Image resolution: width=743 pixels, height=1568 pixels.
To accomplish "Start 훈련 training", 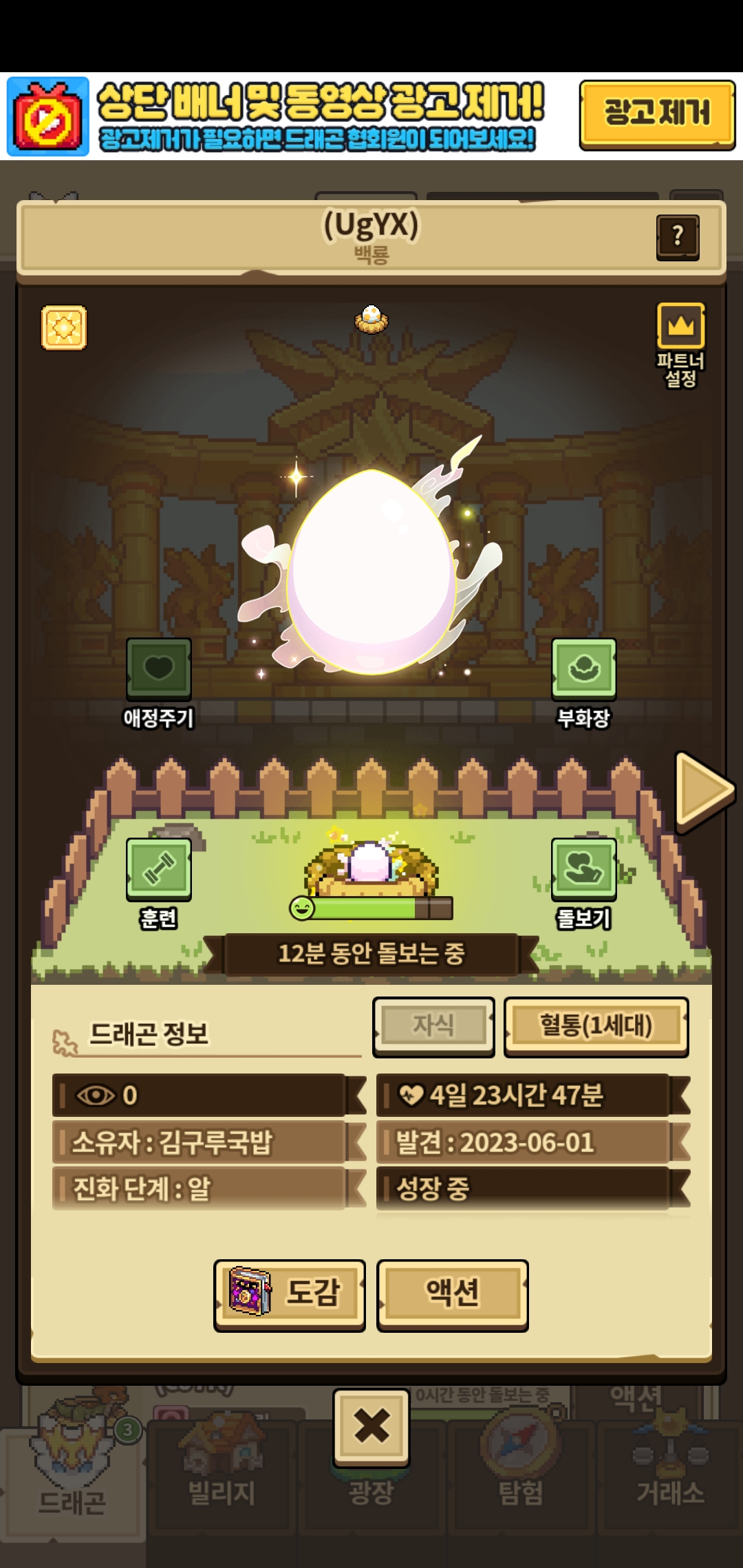I will point(158,869).
